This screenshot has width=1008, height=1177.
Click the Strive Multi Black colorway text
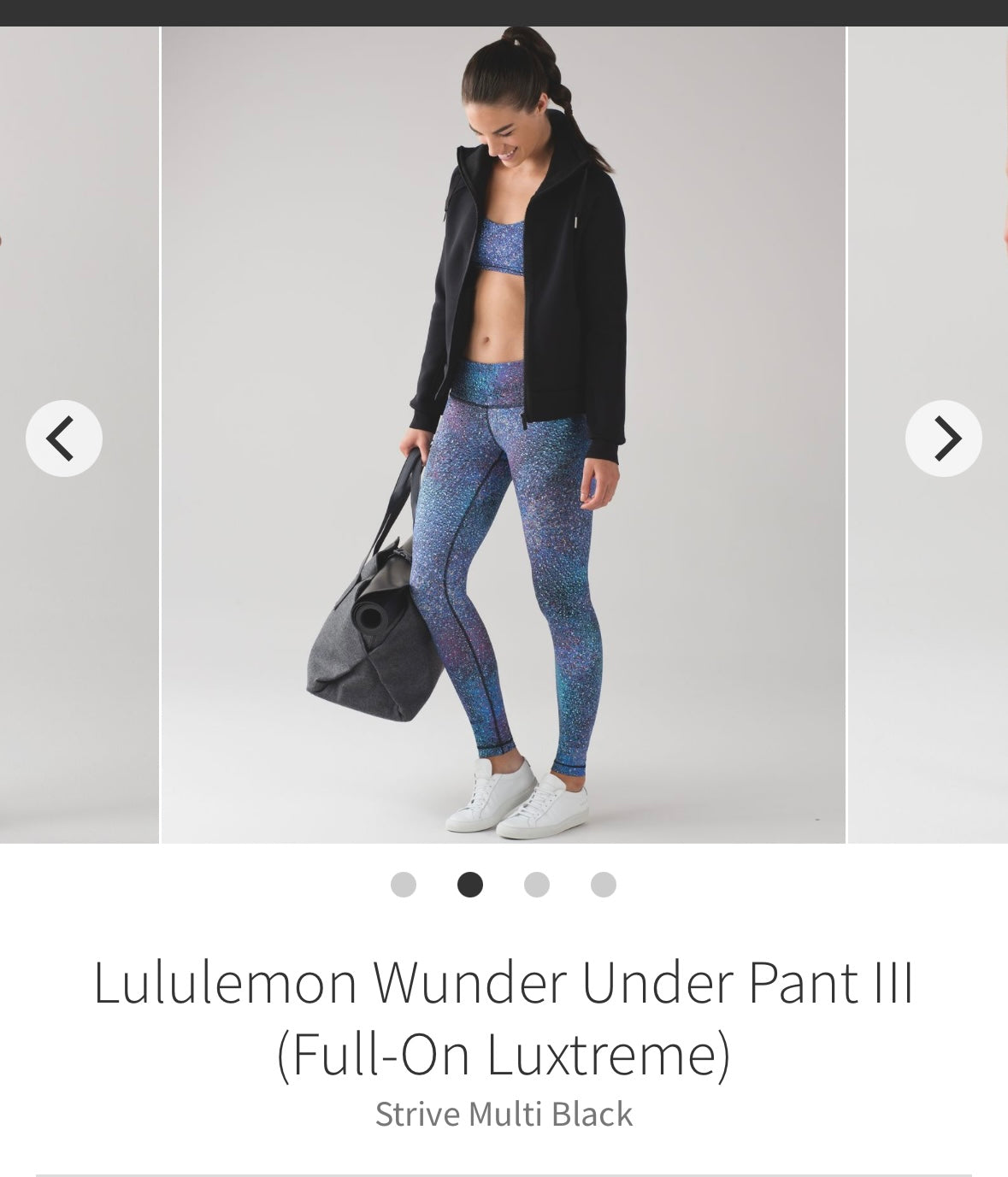pos(504,1113)
